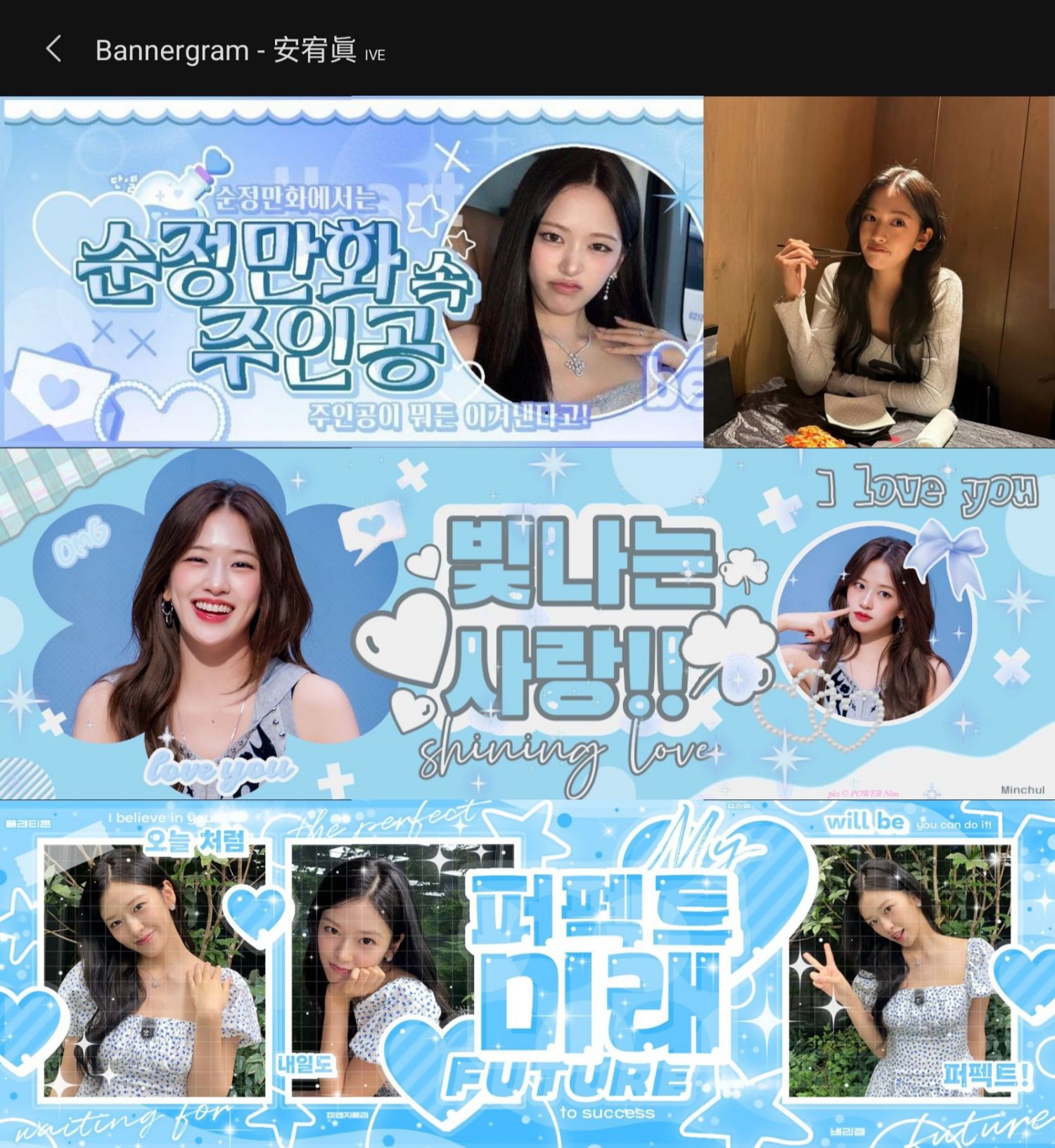This screenshot has width=1055, height=1148.
Task: Go back from the Bannergram album
Action: (x=53, y=49)
